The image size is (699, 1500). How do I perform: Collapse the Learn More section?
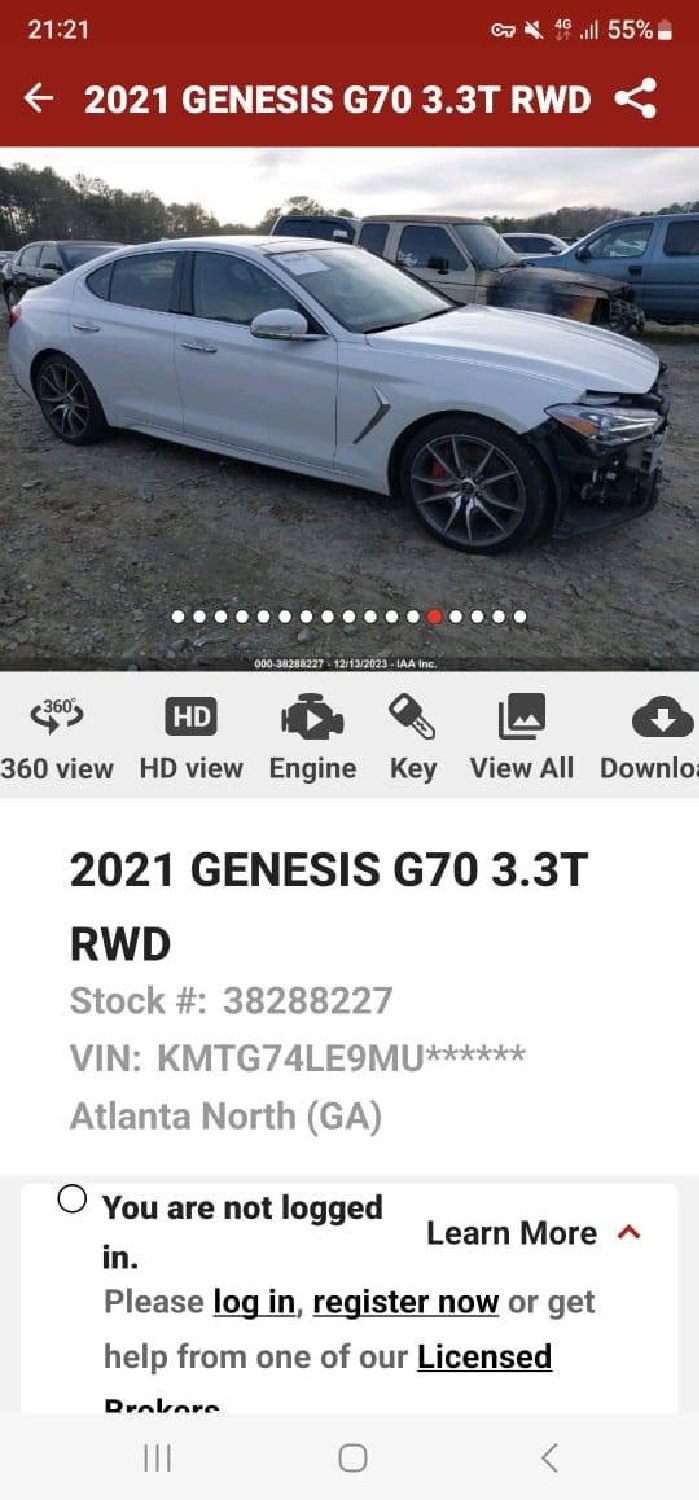pos(629,1233)
